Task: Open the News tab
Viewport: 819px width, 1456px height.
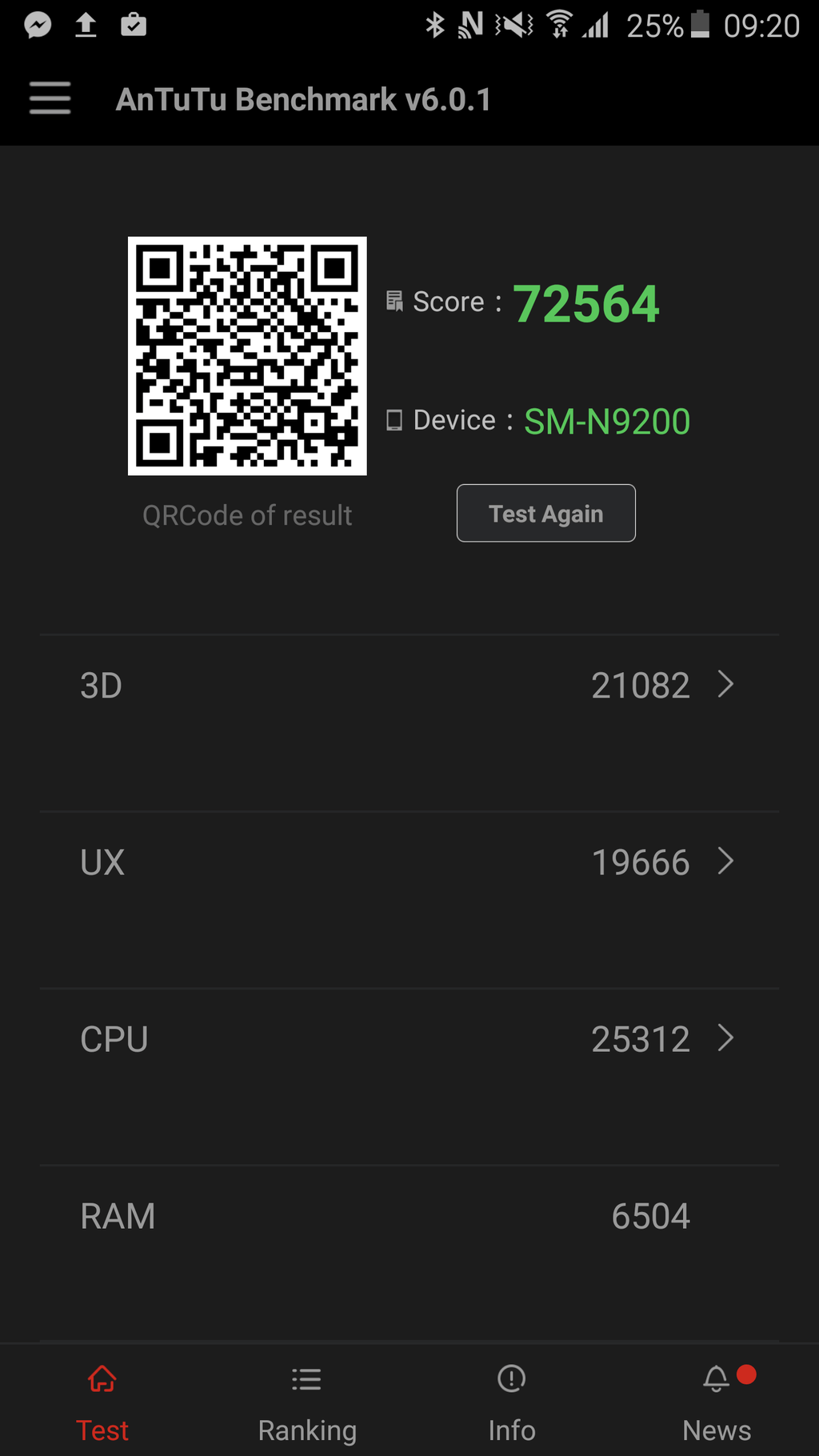Action: 717,1402
